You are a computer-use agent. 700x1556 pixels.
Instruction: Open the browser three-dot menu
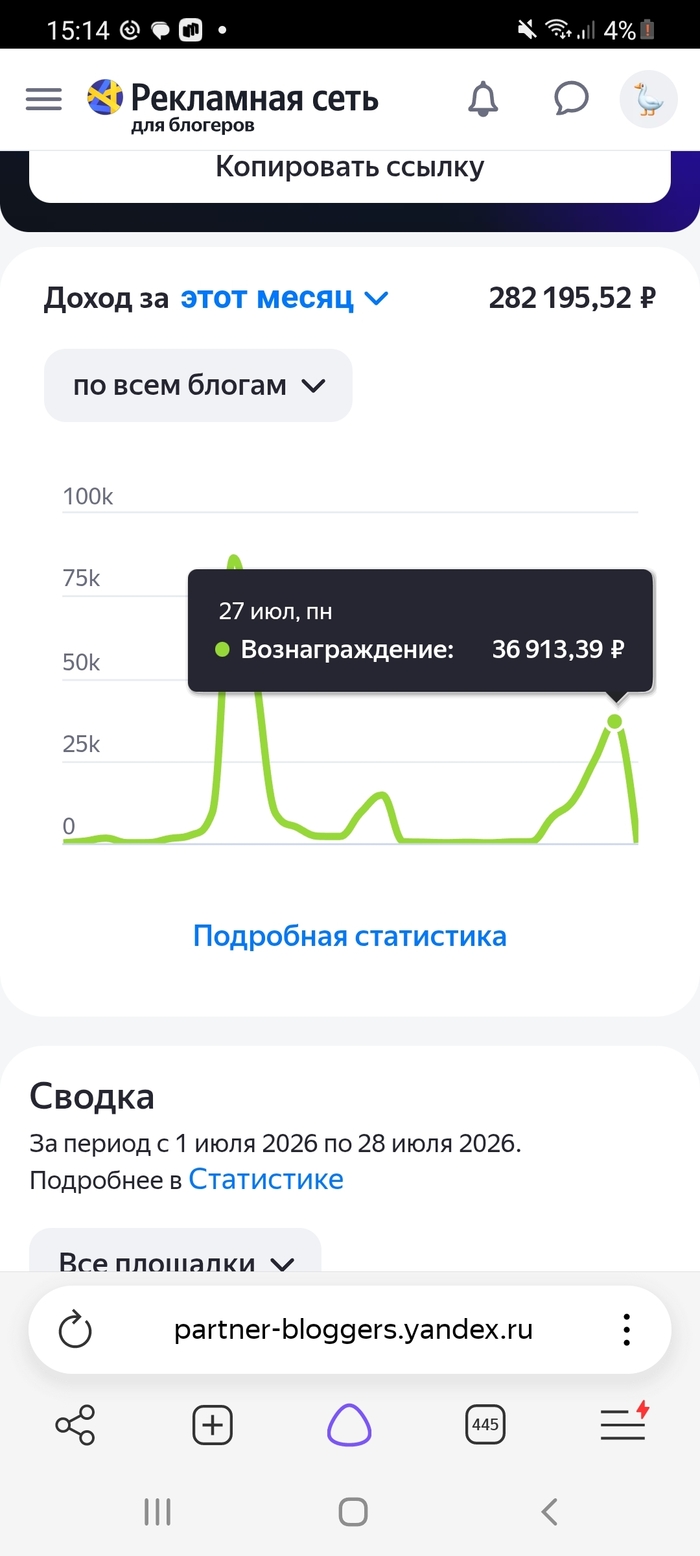pyautogui.click(x=626, y=1330)
